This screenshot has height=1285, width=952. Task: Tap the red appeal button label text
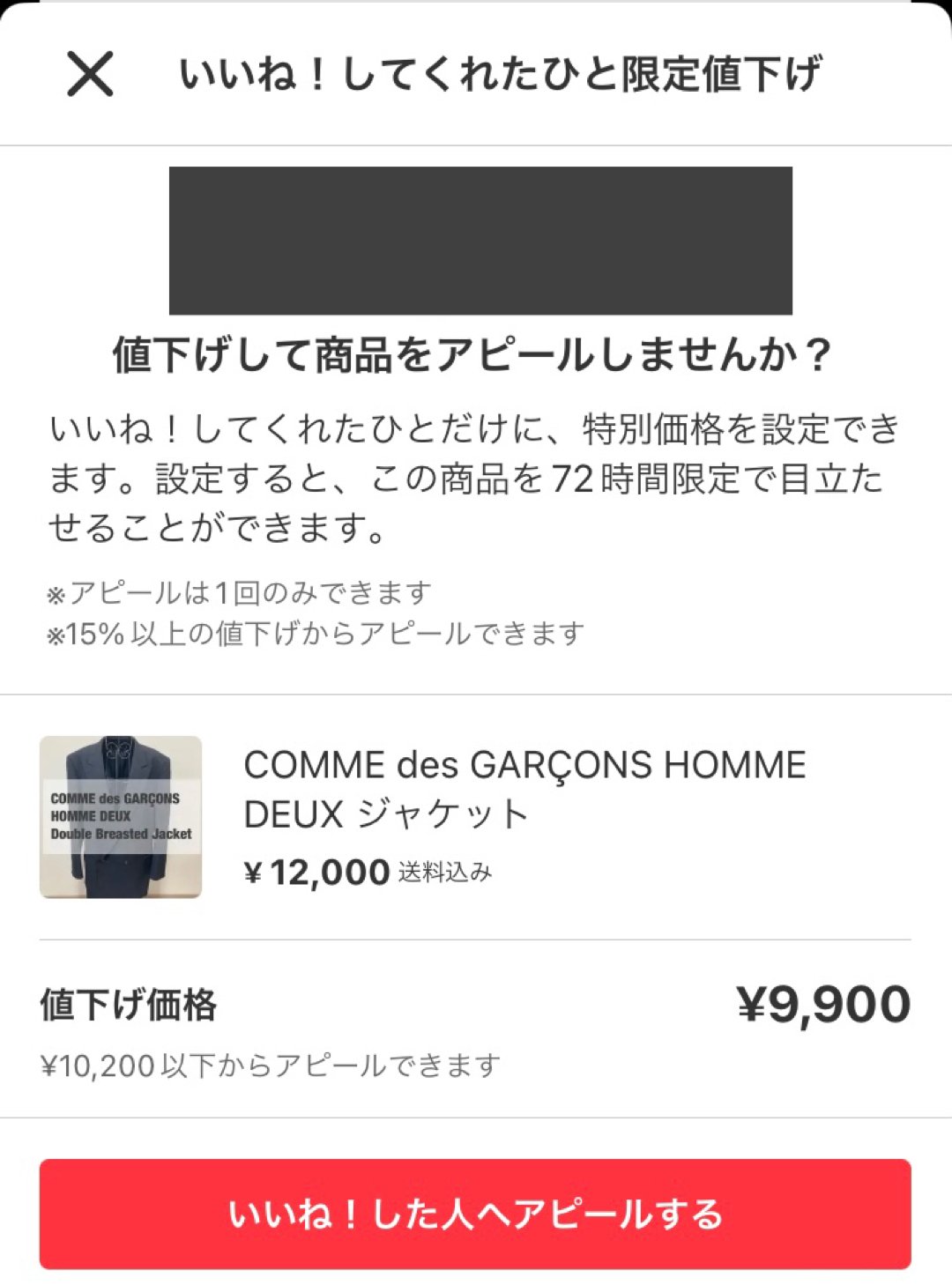[476, 1214]
